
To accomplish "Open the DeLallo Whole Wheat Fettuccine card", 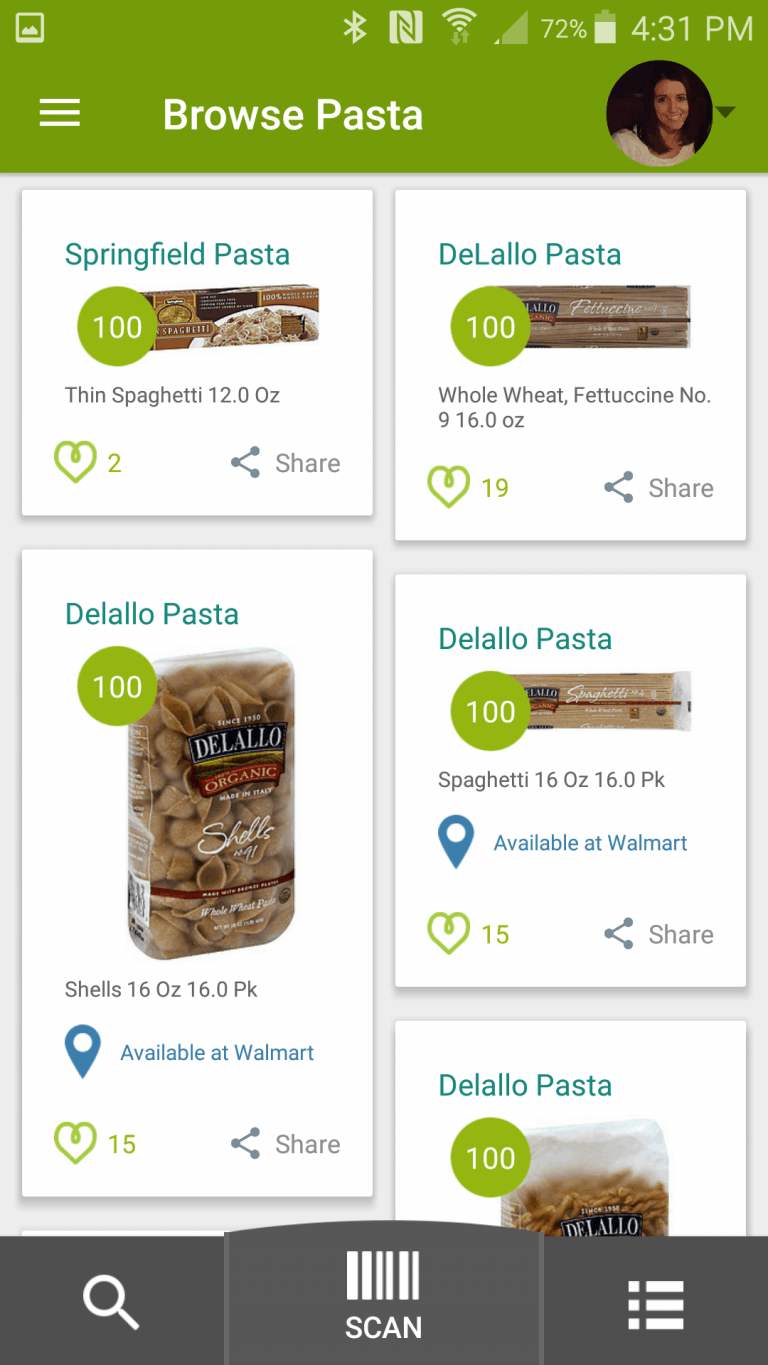I will (570, 365).
